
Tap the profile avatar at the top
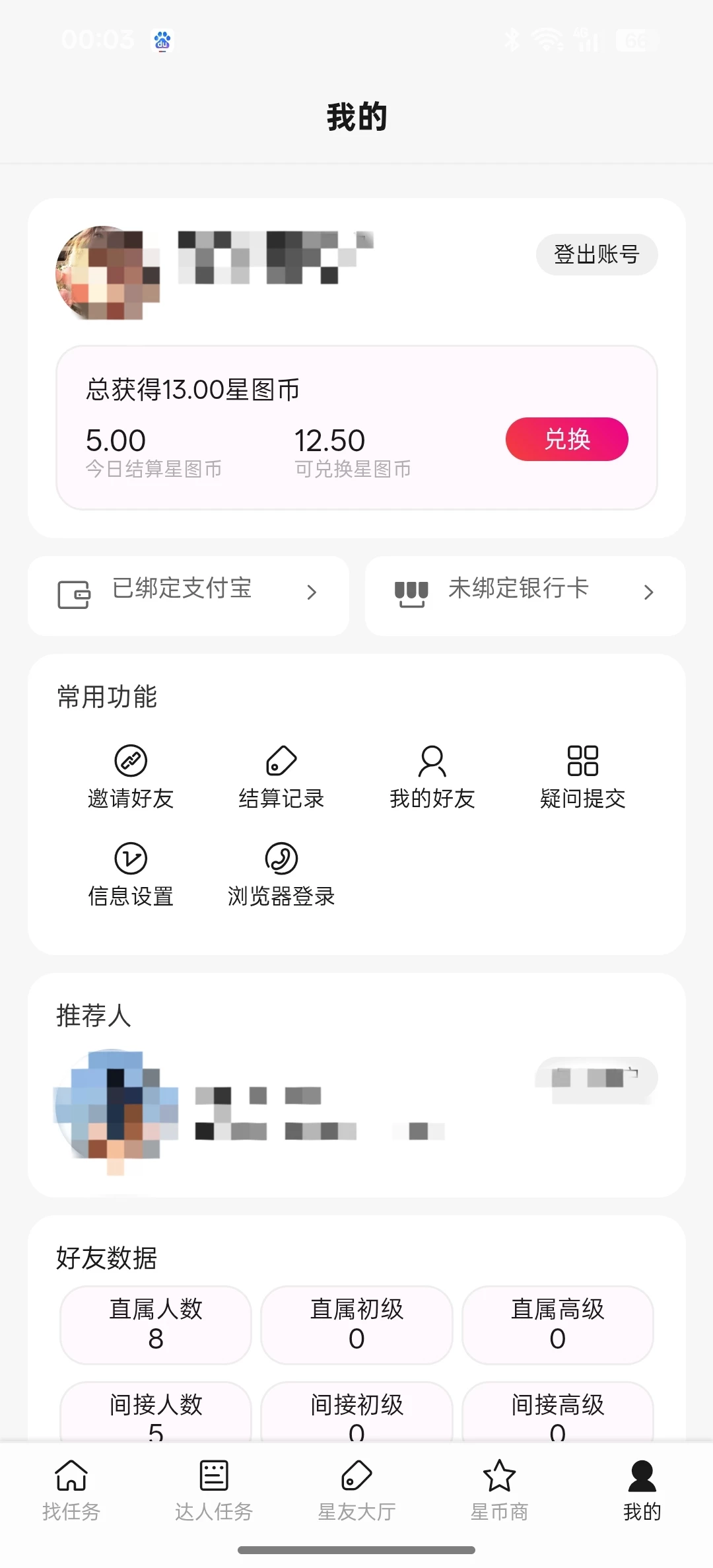106,273
